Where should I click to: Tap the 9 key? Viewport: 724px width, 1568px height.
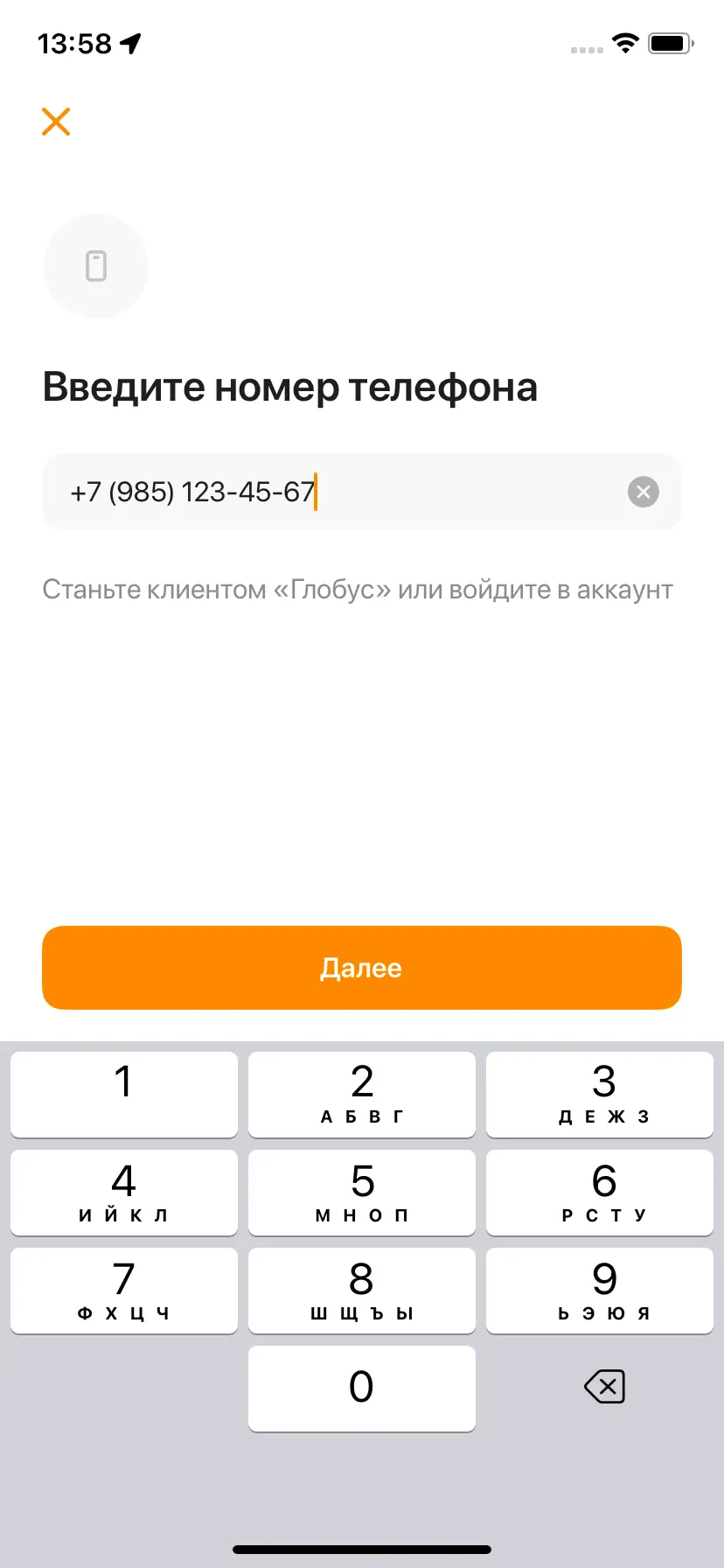tap(600, 1290)
